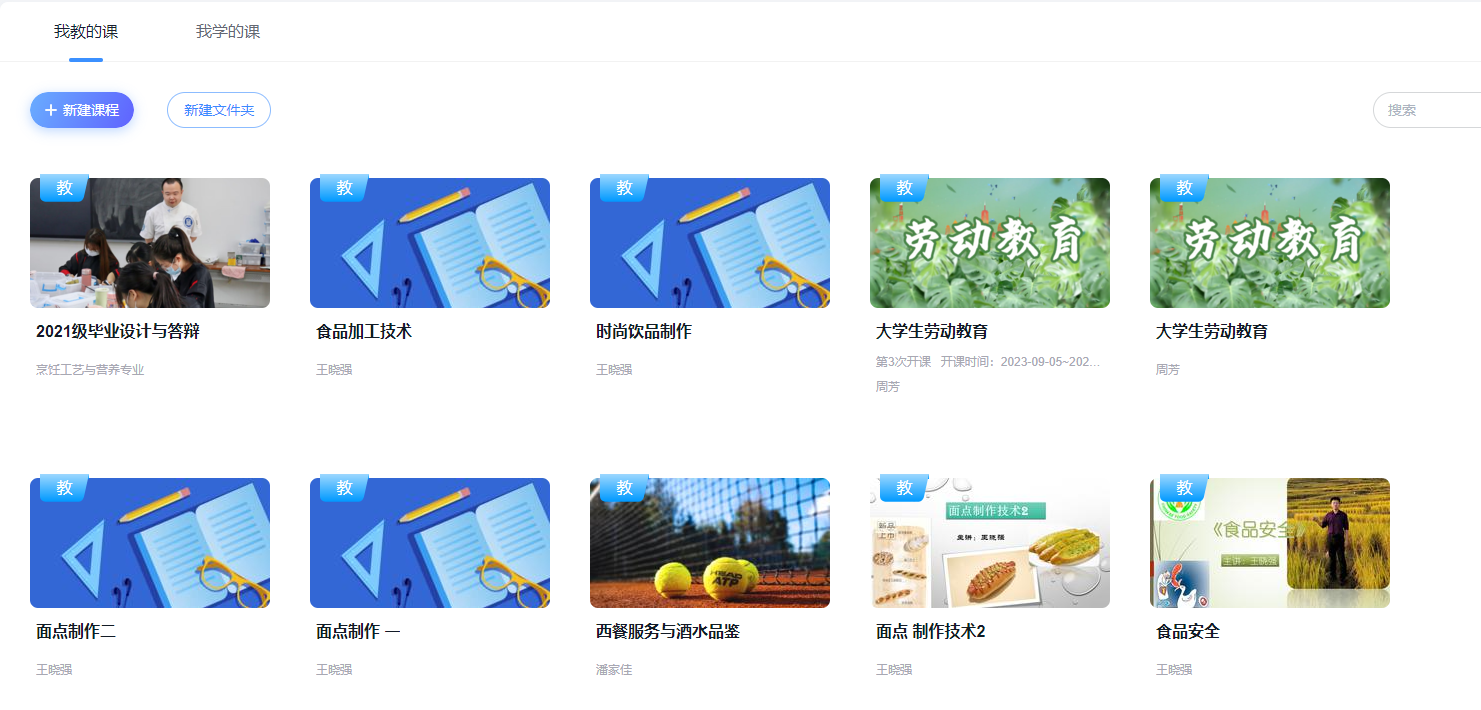This screenshot has width=1481, height=710.
Task: Tap the 新建文件夹 button
Action: (x=219, y=110)
